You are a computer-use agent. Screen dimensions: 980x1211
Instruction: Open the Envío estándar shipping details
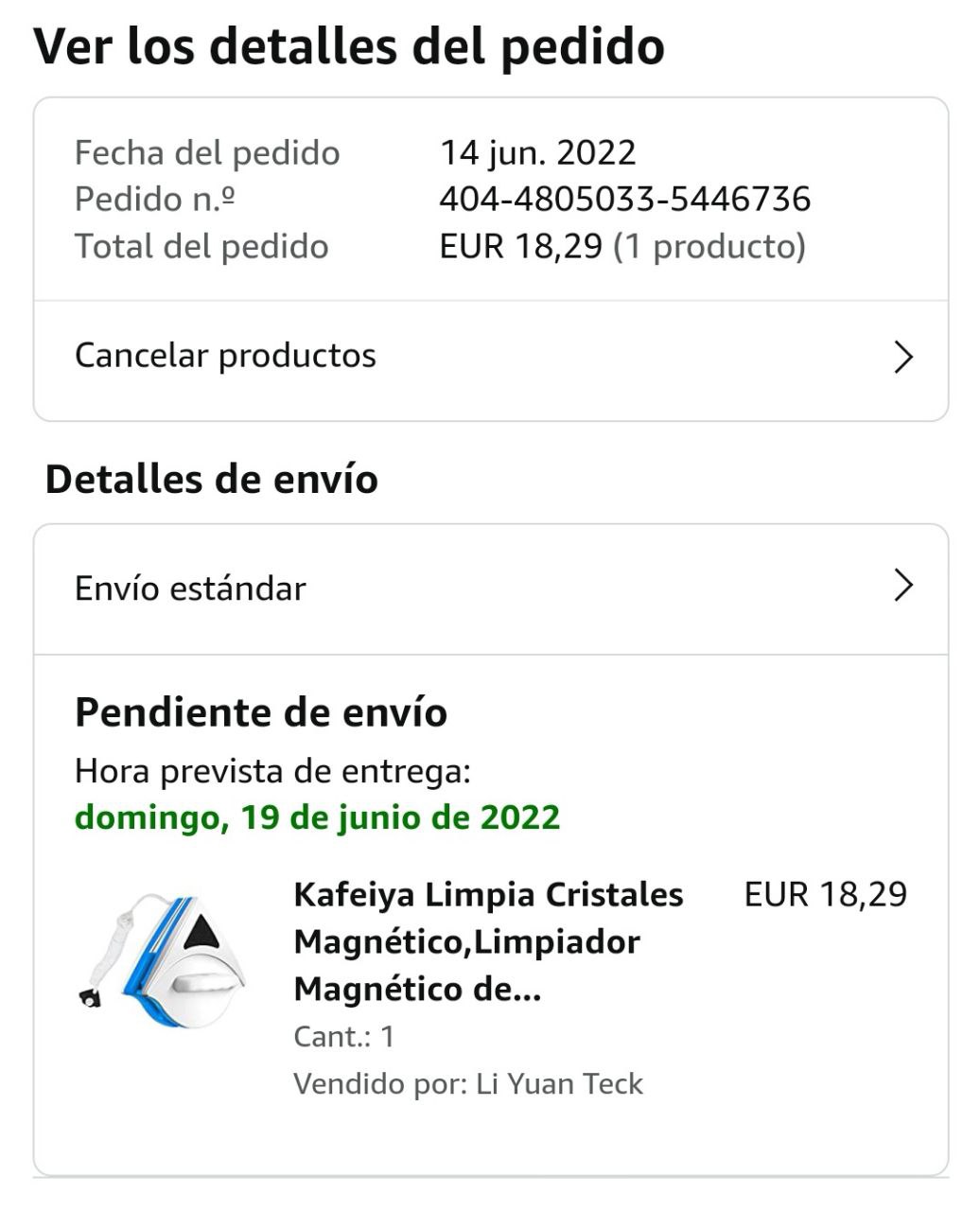click(490, 588)
